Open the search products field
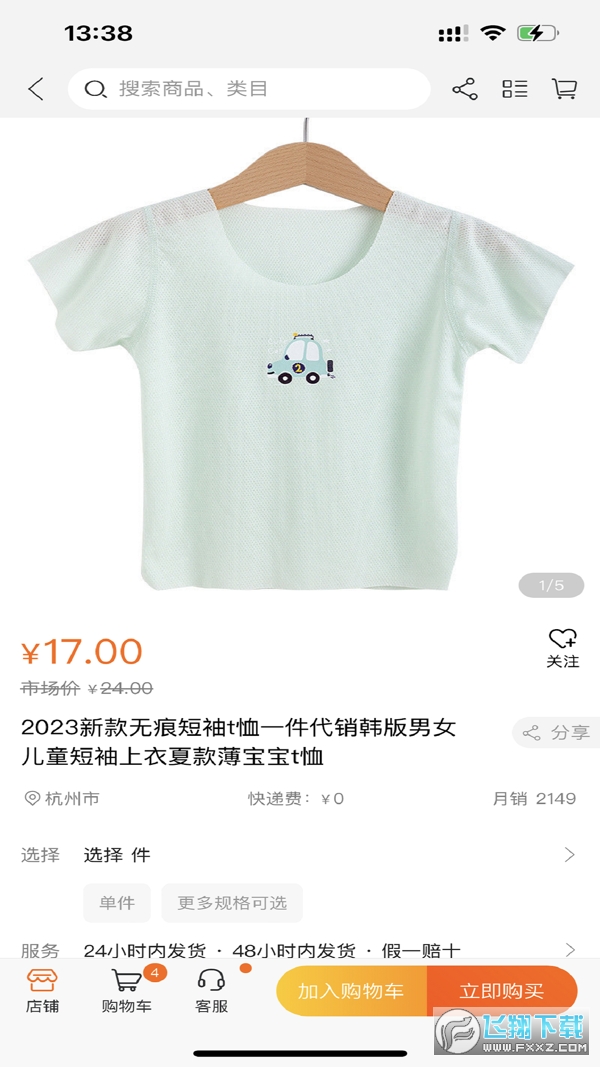Screen dimensions: 600x1067 pyautogui.click(x=249, y=89)
